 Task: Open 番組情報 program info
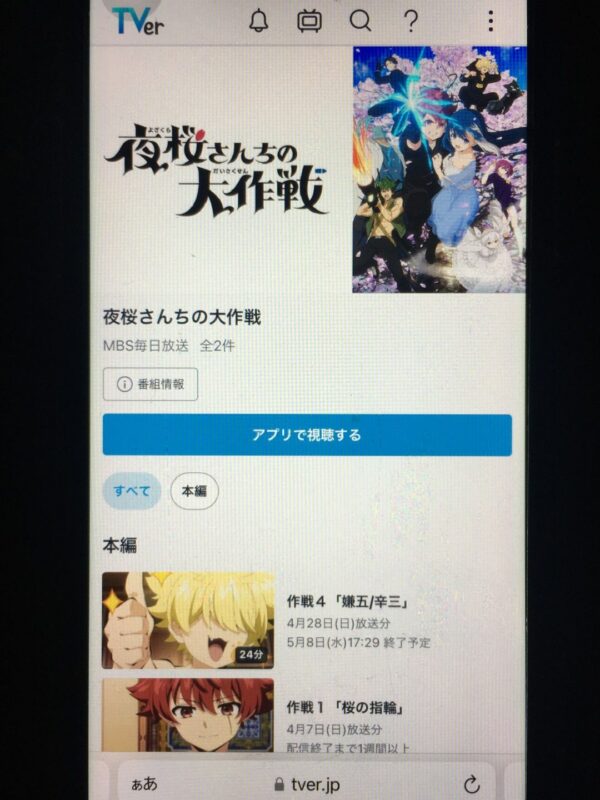tap(150, 384)
